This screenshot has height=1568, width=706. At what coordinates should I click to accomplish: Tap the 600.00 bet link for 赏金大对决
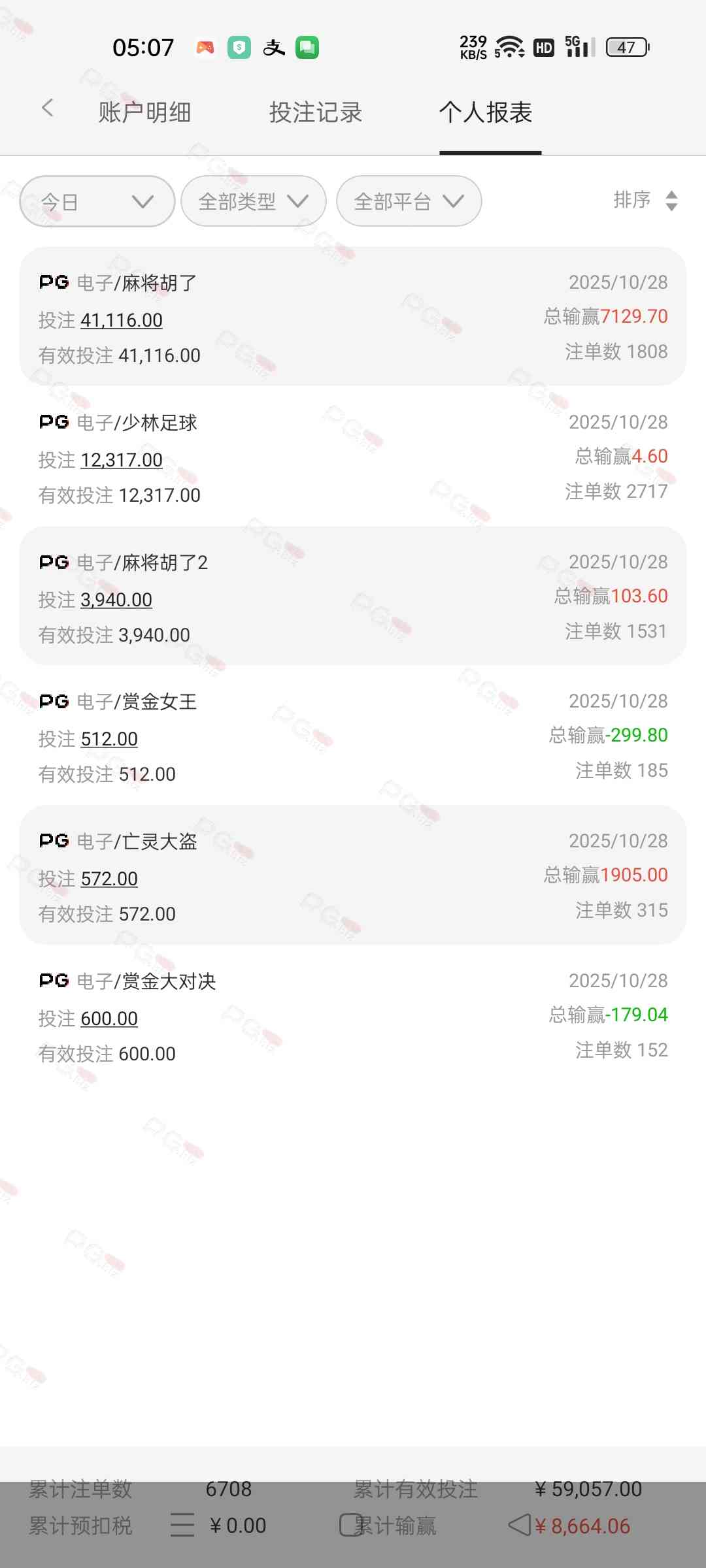point(109,1019)
